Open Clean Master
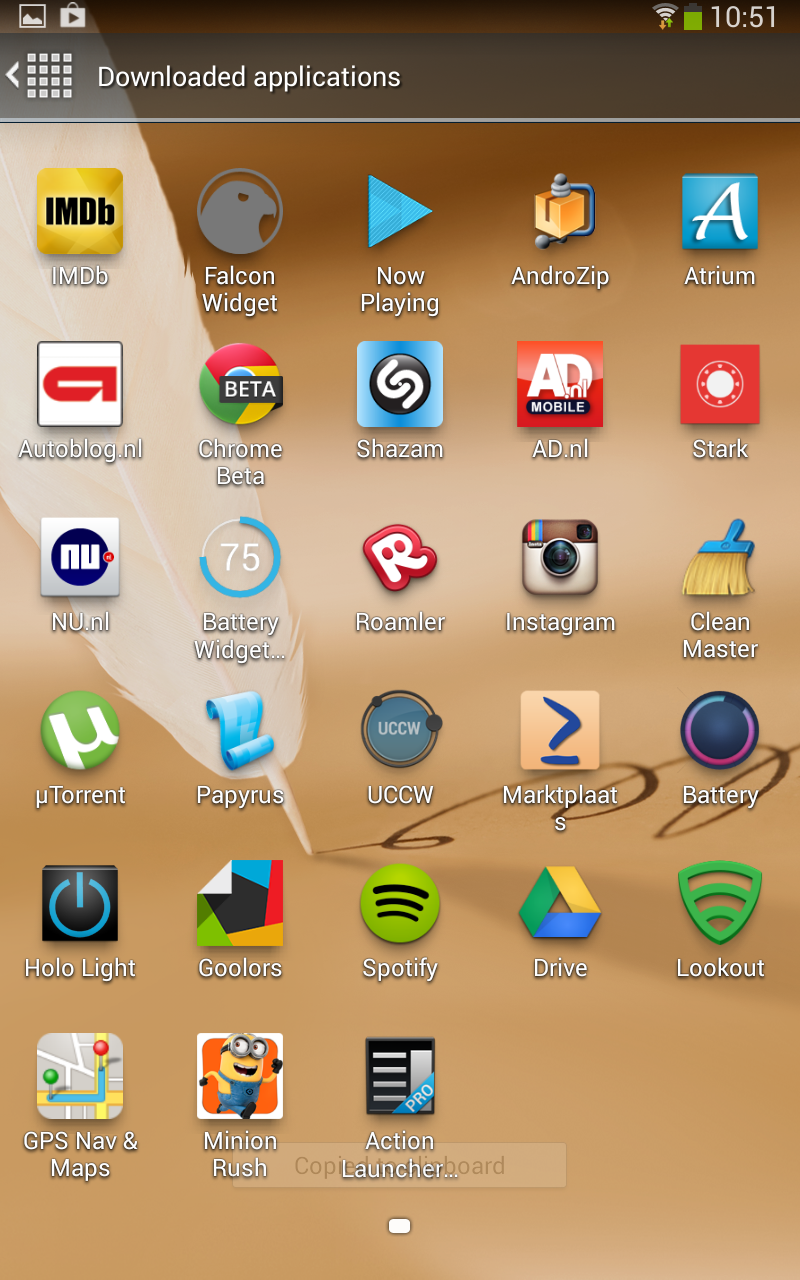 pos(720,557)
